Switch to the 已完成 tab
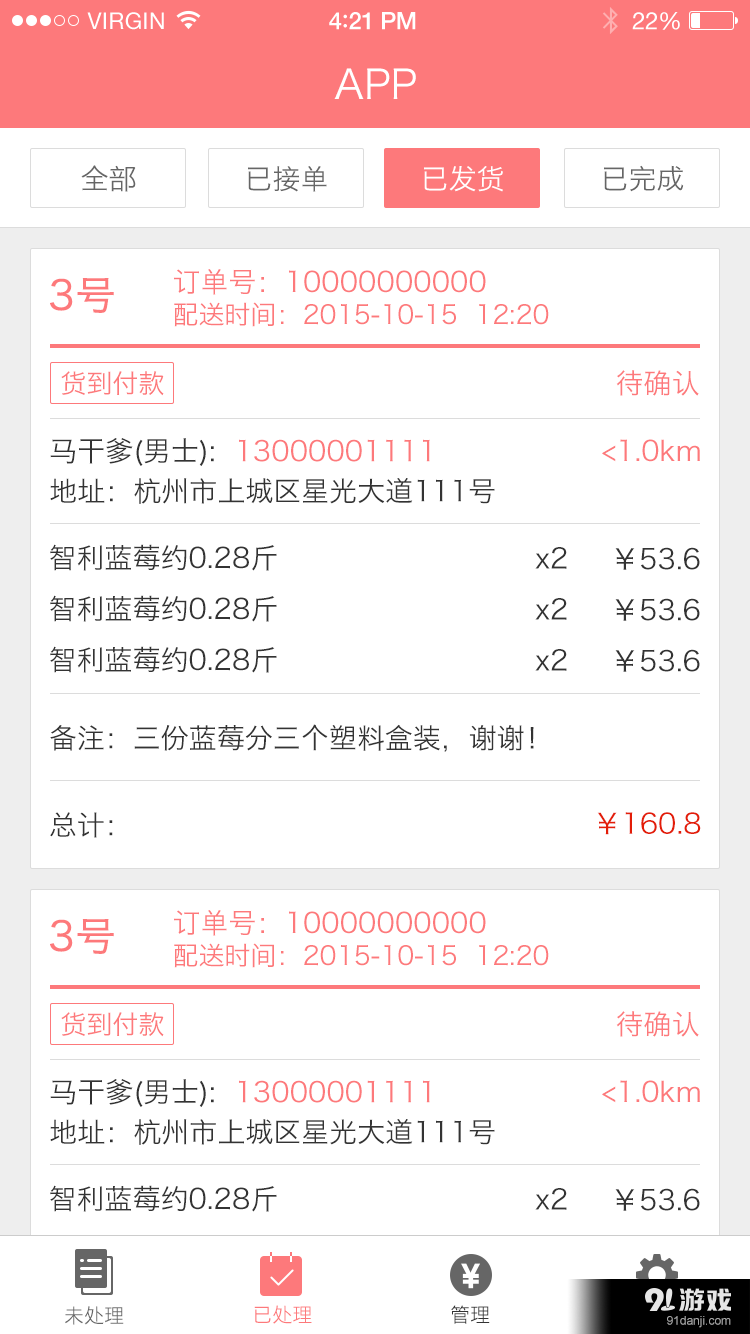750x1334 pixels. (x=641, y=177)
